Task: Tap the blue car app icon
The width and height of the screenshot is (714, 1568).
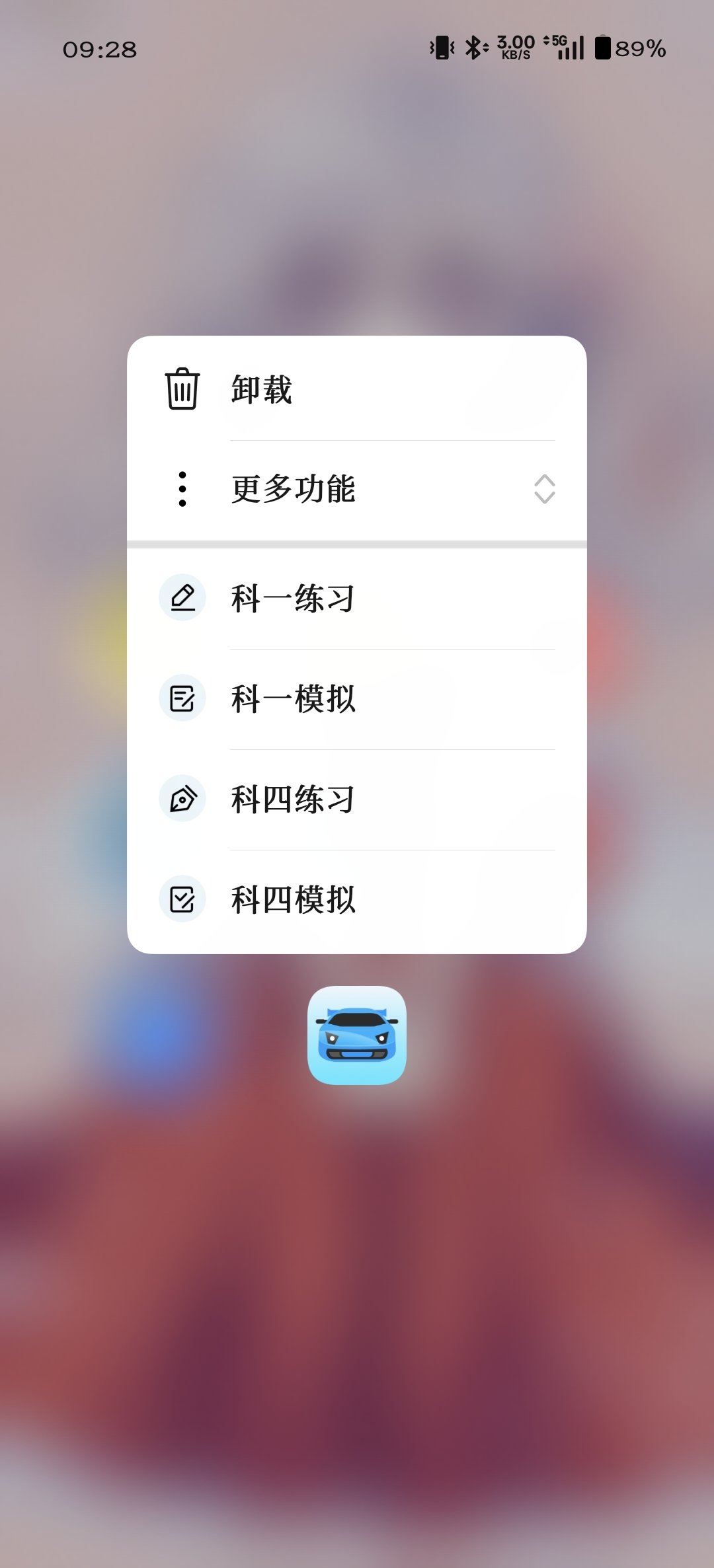Action: [x=357, y=1035]
